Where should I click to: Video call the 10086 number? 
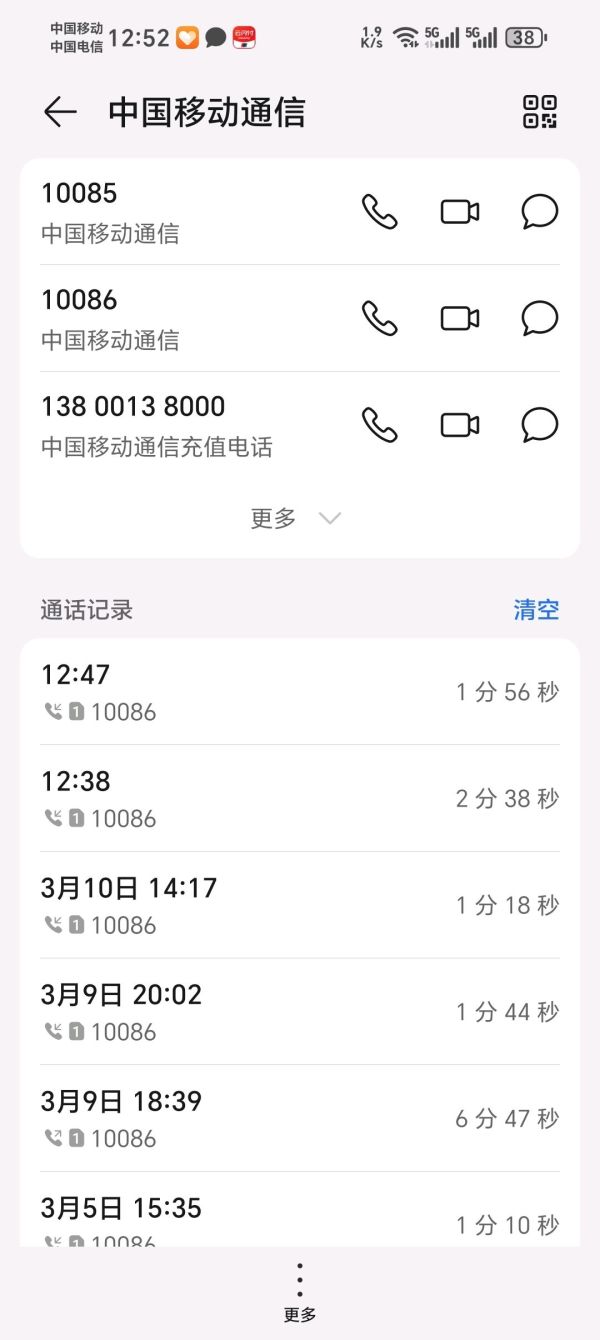[460, 318]
